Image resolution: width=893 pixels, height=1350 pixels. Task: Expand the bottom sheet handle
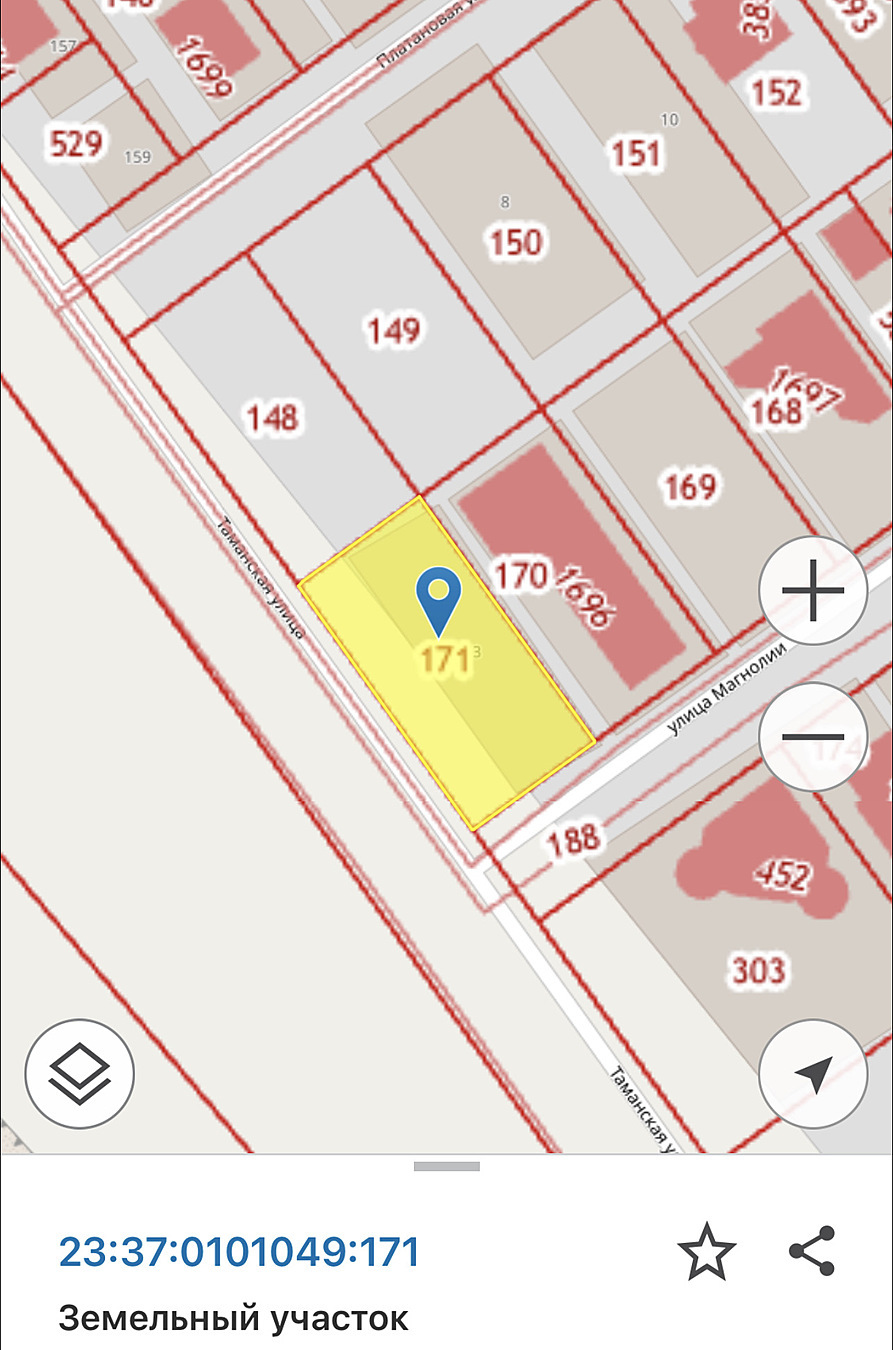(446, 1166)
